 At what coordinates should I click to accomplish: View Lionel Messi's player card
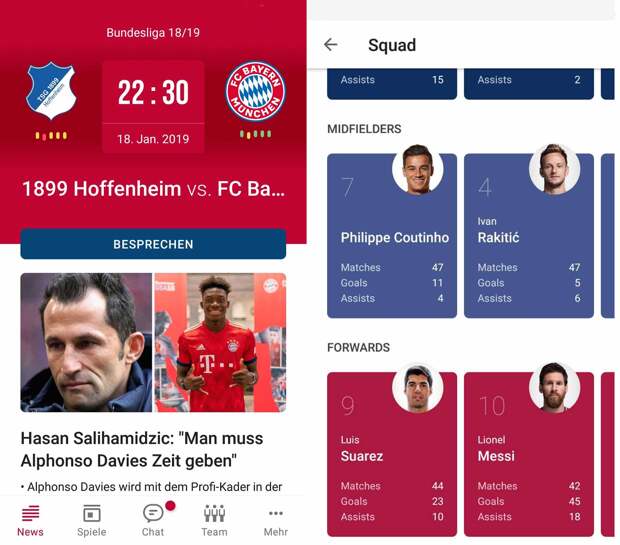[x=529, y=455]
